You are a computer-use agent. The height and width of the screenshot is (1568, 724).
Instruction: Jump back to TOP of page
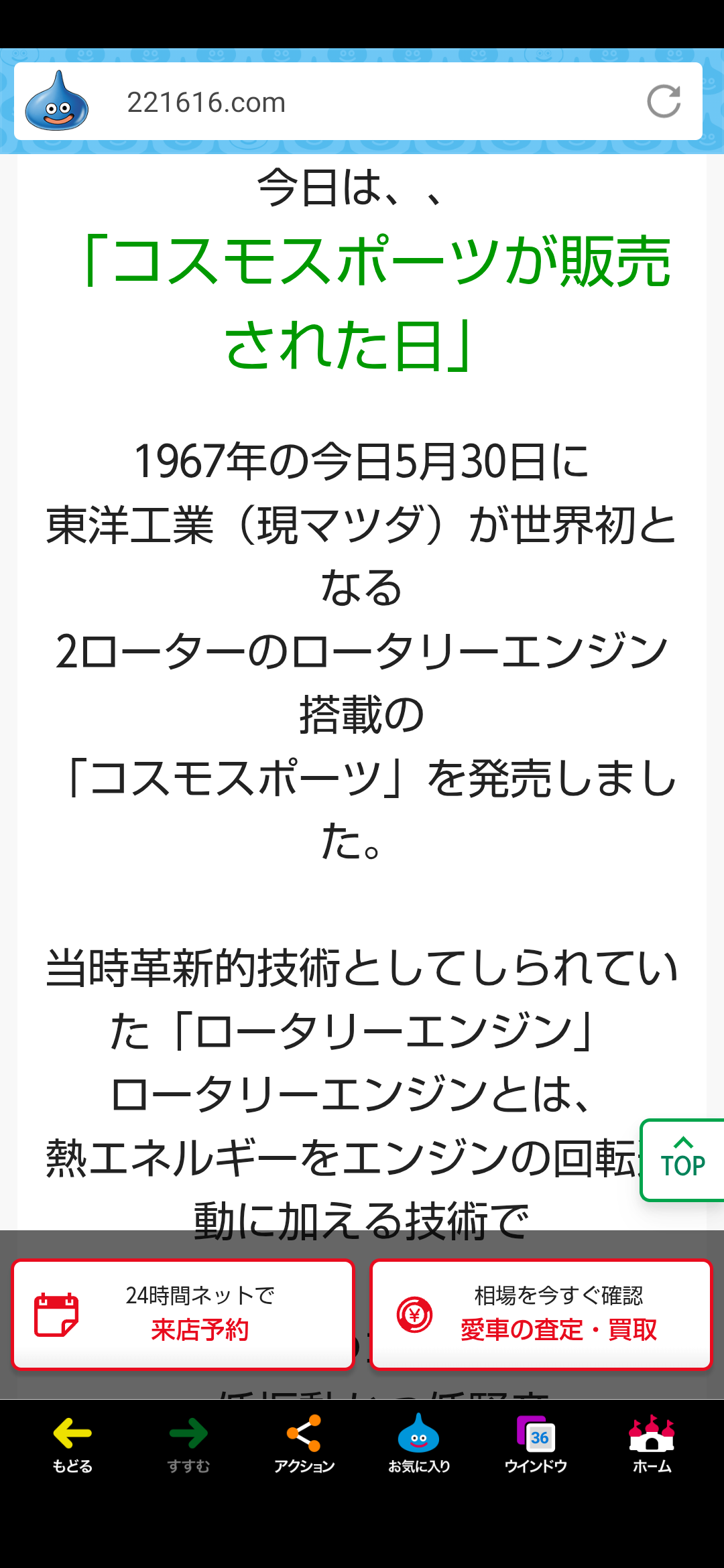click(x=682, y=1160)
